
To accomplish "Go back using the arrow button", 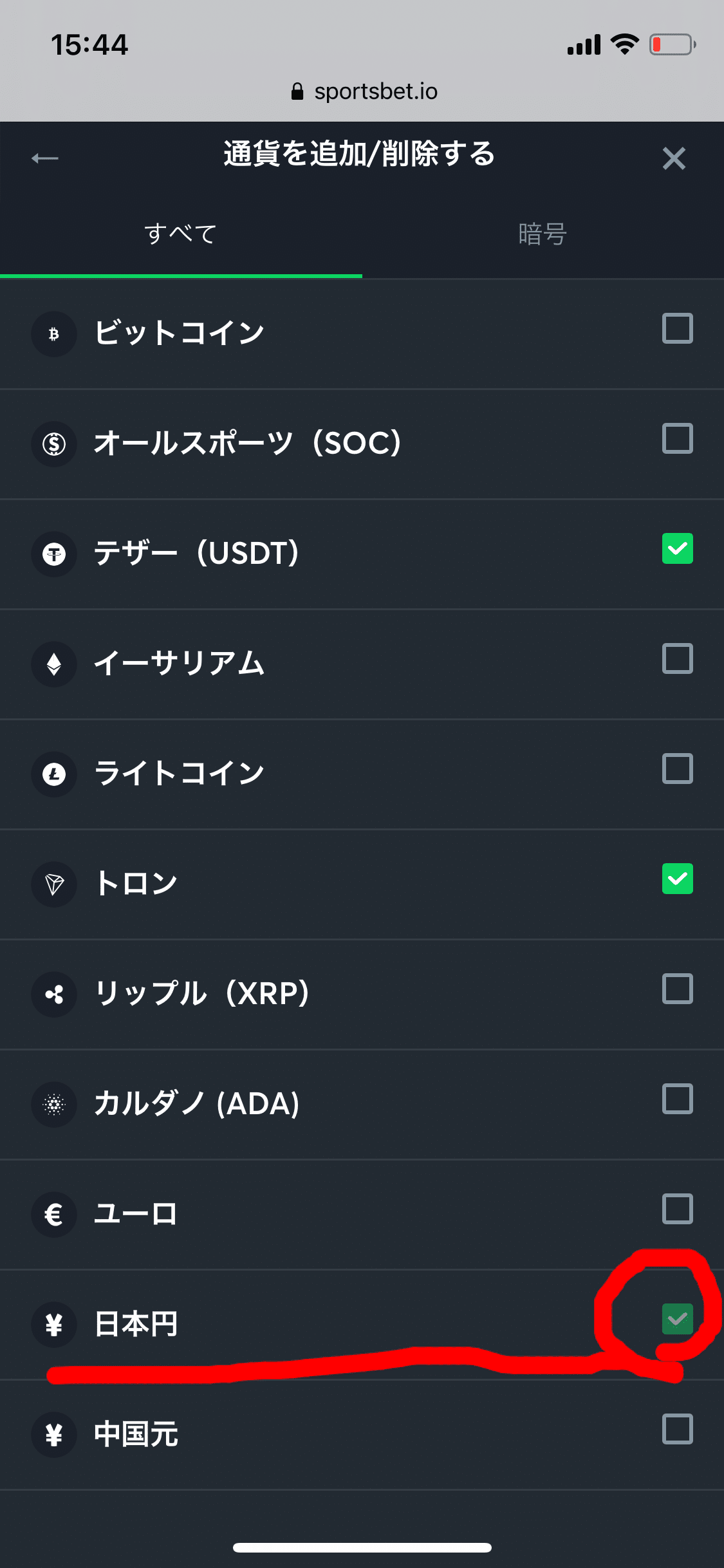I will 44,156.
